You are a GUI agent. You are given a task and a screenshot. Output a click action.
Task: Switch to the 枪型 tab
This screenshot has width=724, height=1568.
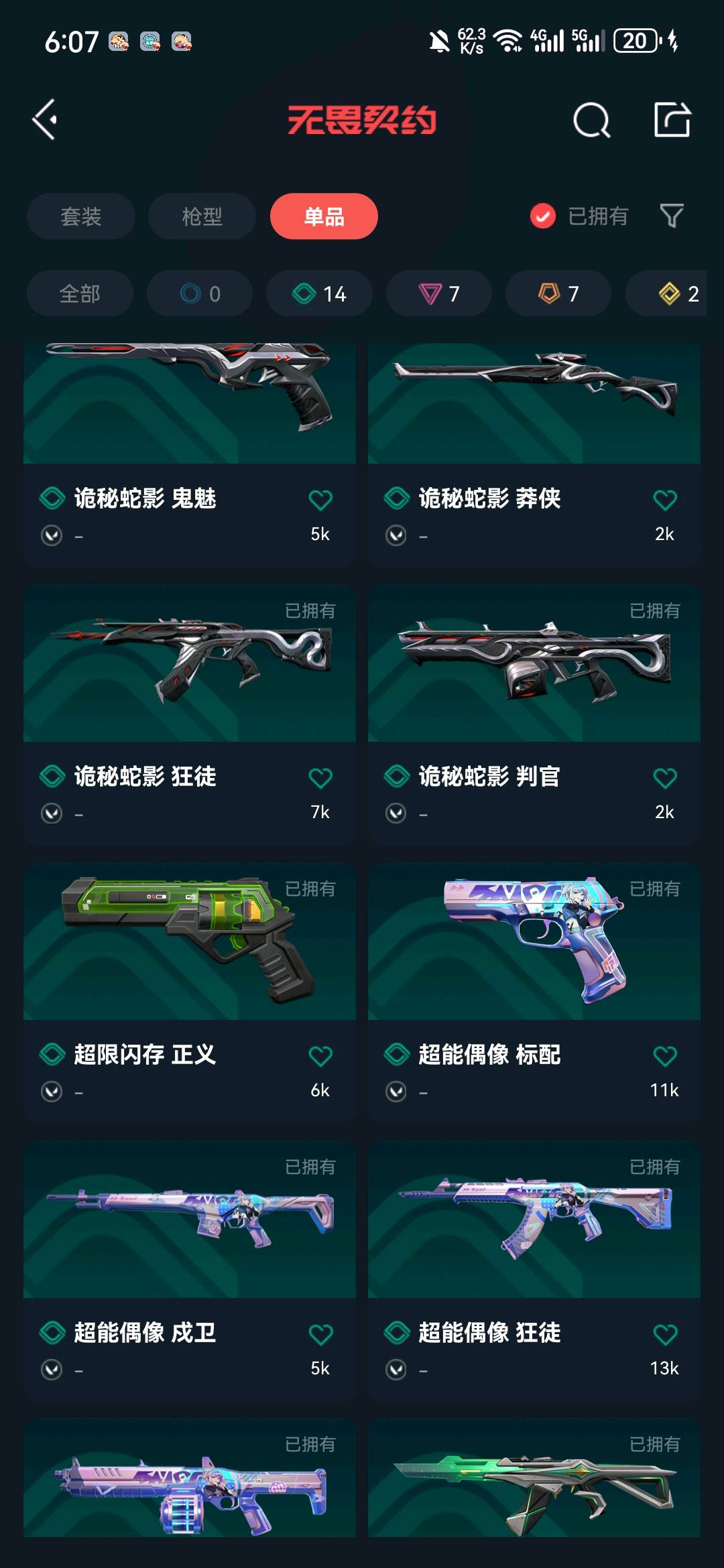point(202,216)
